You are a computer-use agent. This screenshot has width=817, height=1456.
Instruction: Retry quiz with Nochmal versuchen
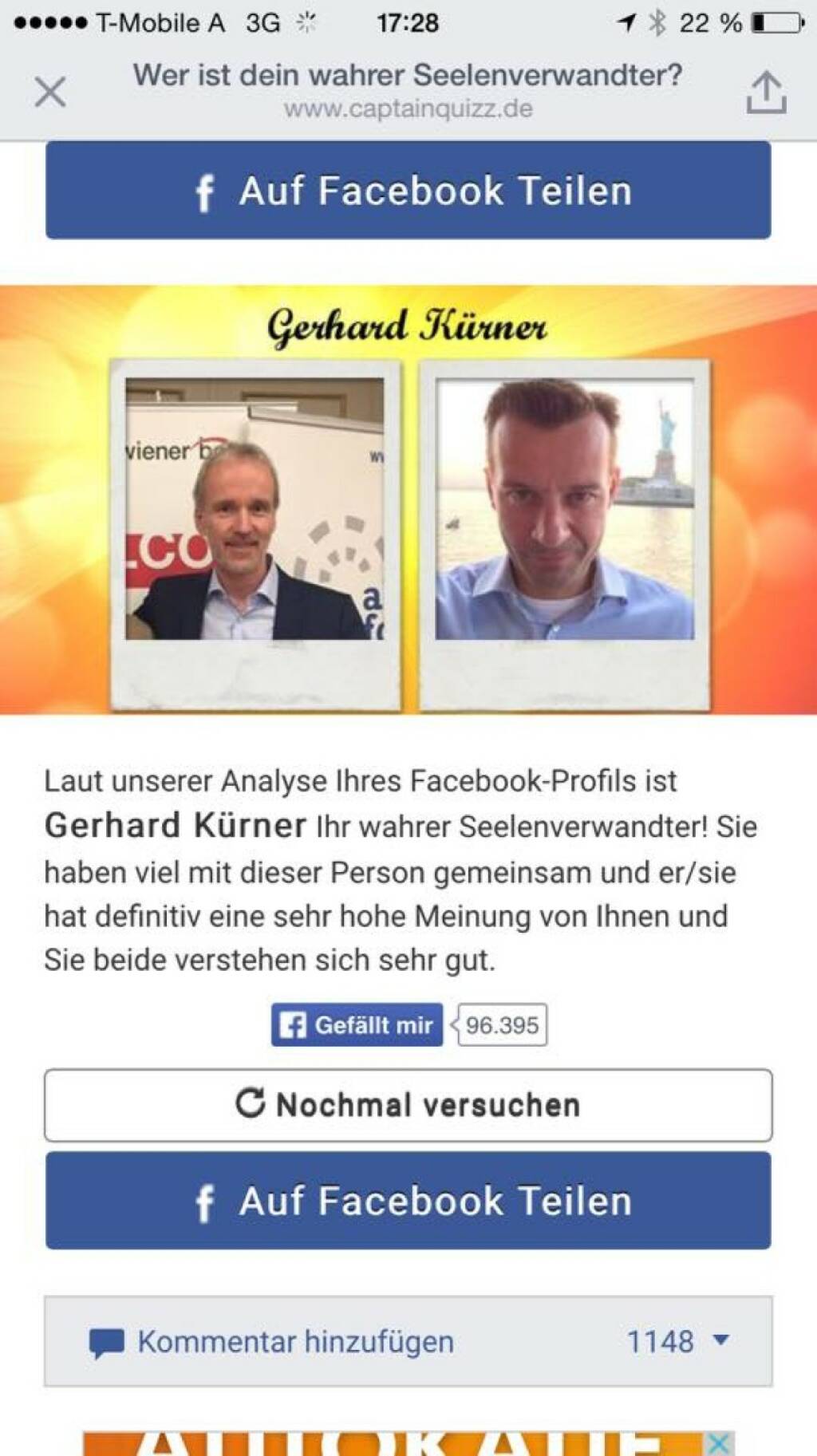click(x=408, y=1106)
